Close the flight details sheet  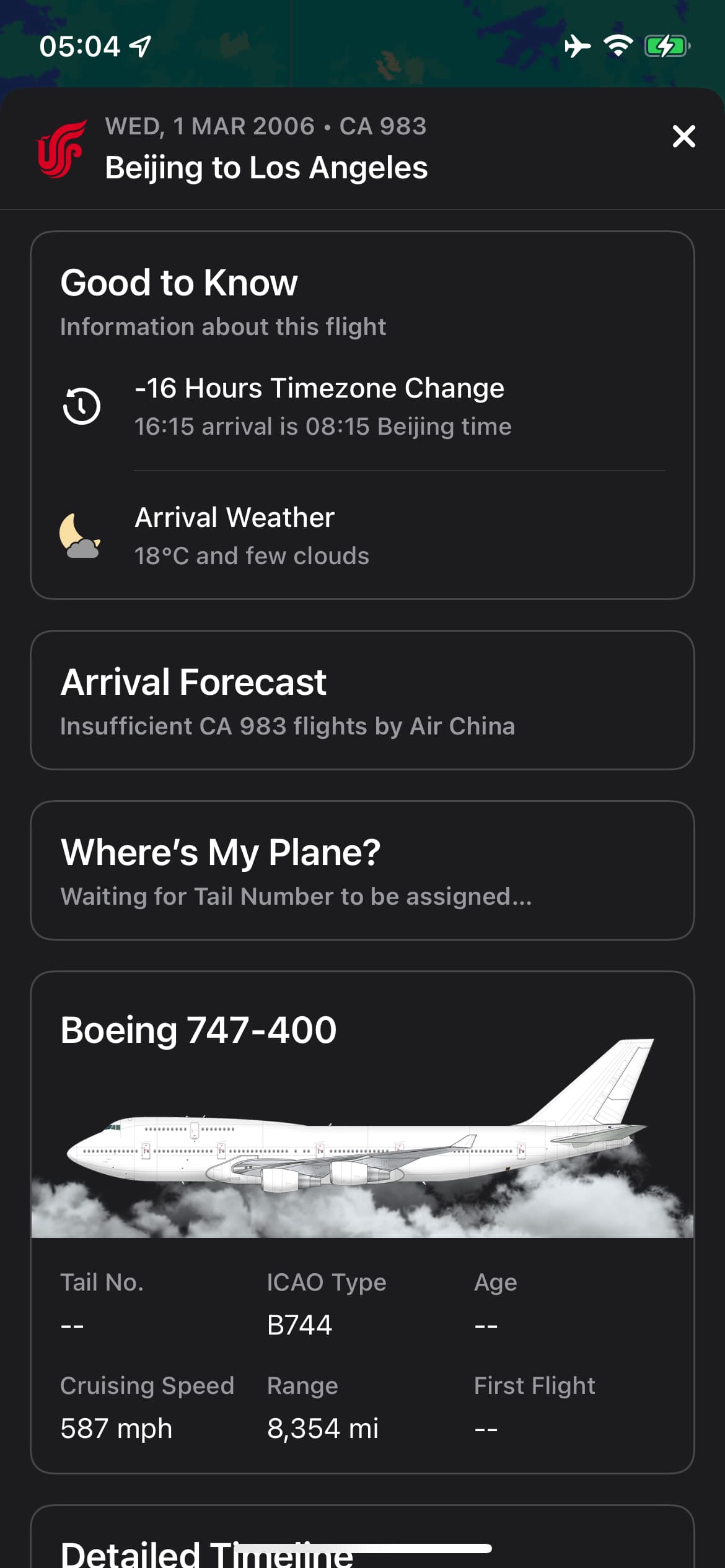683,136
